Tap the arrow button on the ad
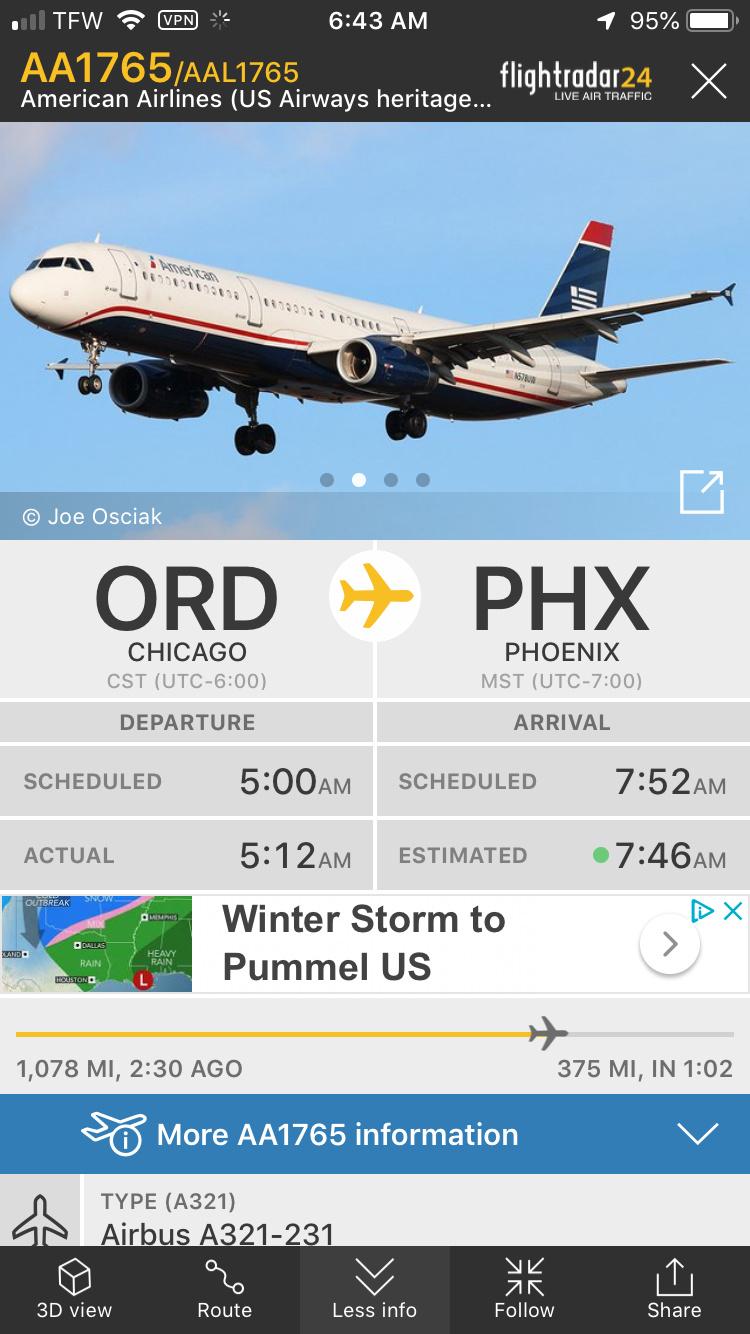 [669, 944]
